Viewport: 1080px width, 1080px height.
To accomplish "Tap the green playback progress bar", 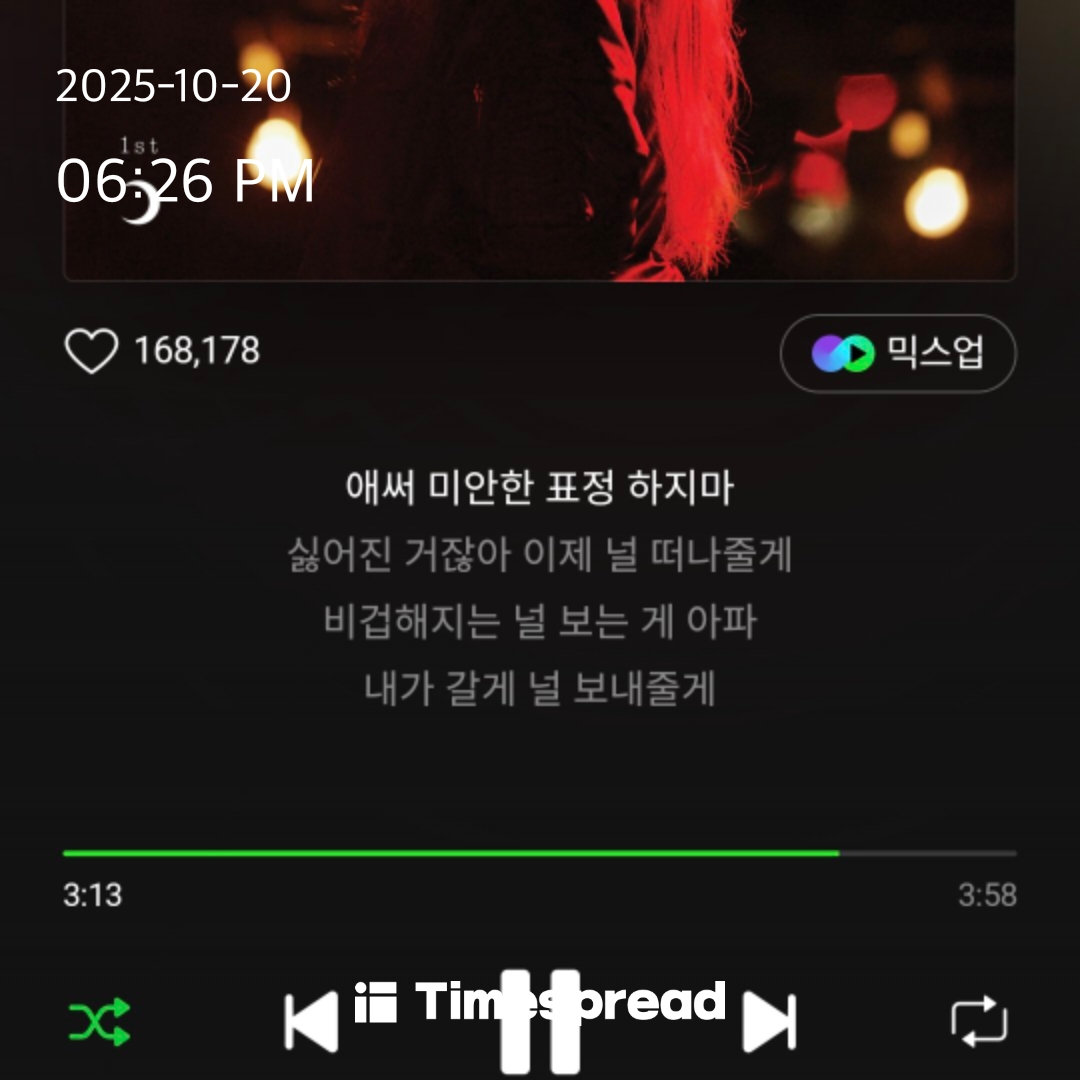I will (450, 853).
